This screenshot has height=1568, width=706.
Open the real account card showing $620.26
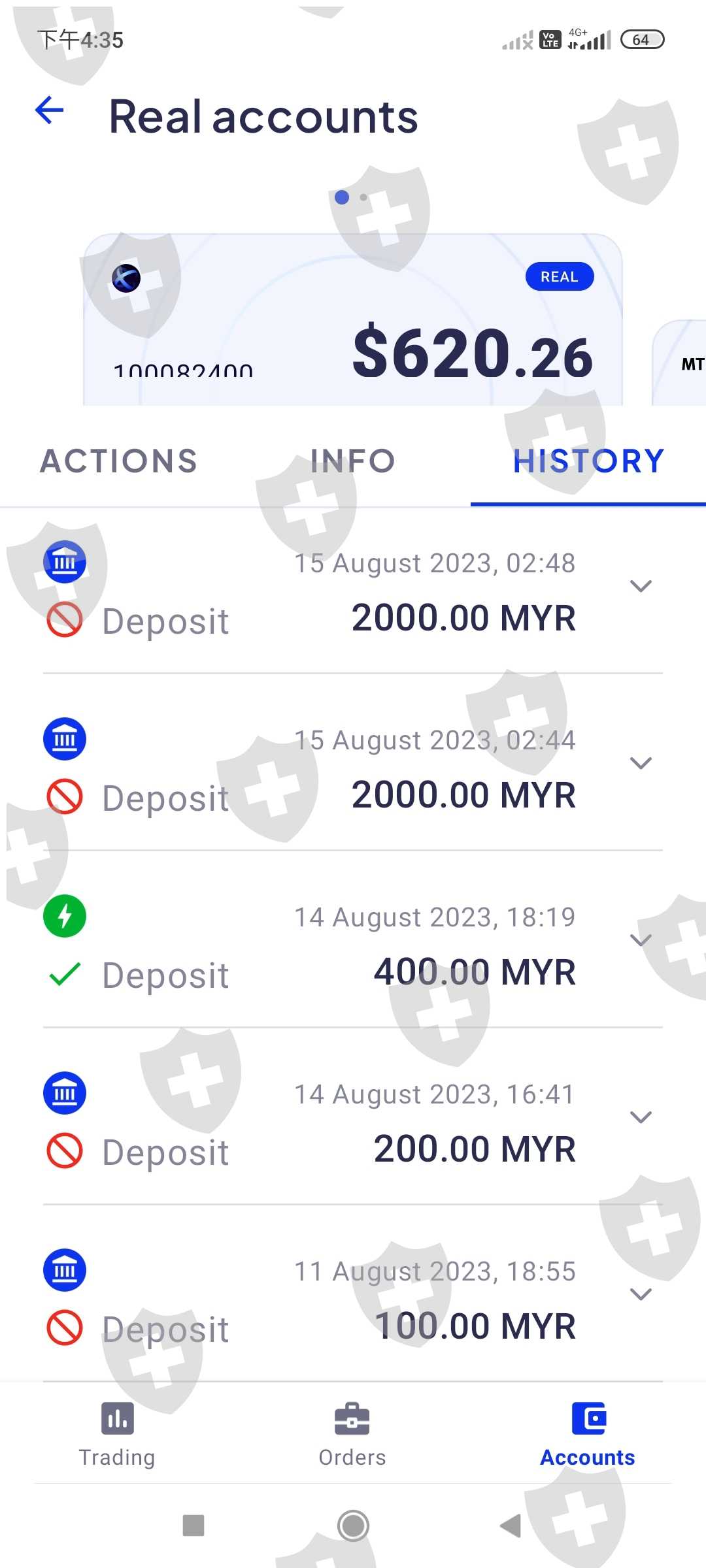pyautogui.click(x=353, y=320)
